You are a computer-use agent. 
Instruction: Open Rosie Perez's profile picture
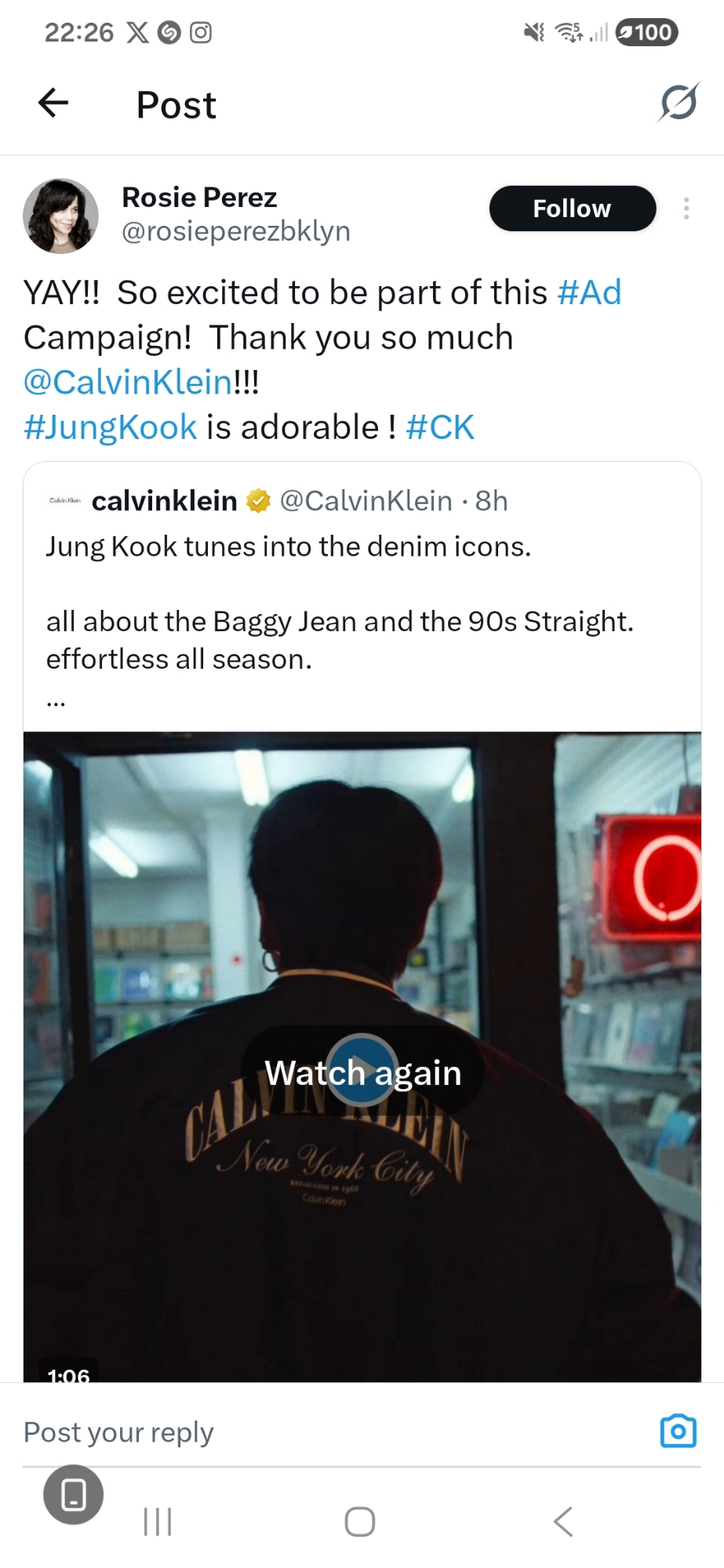pos(61,216)
